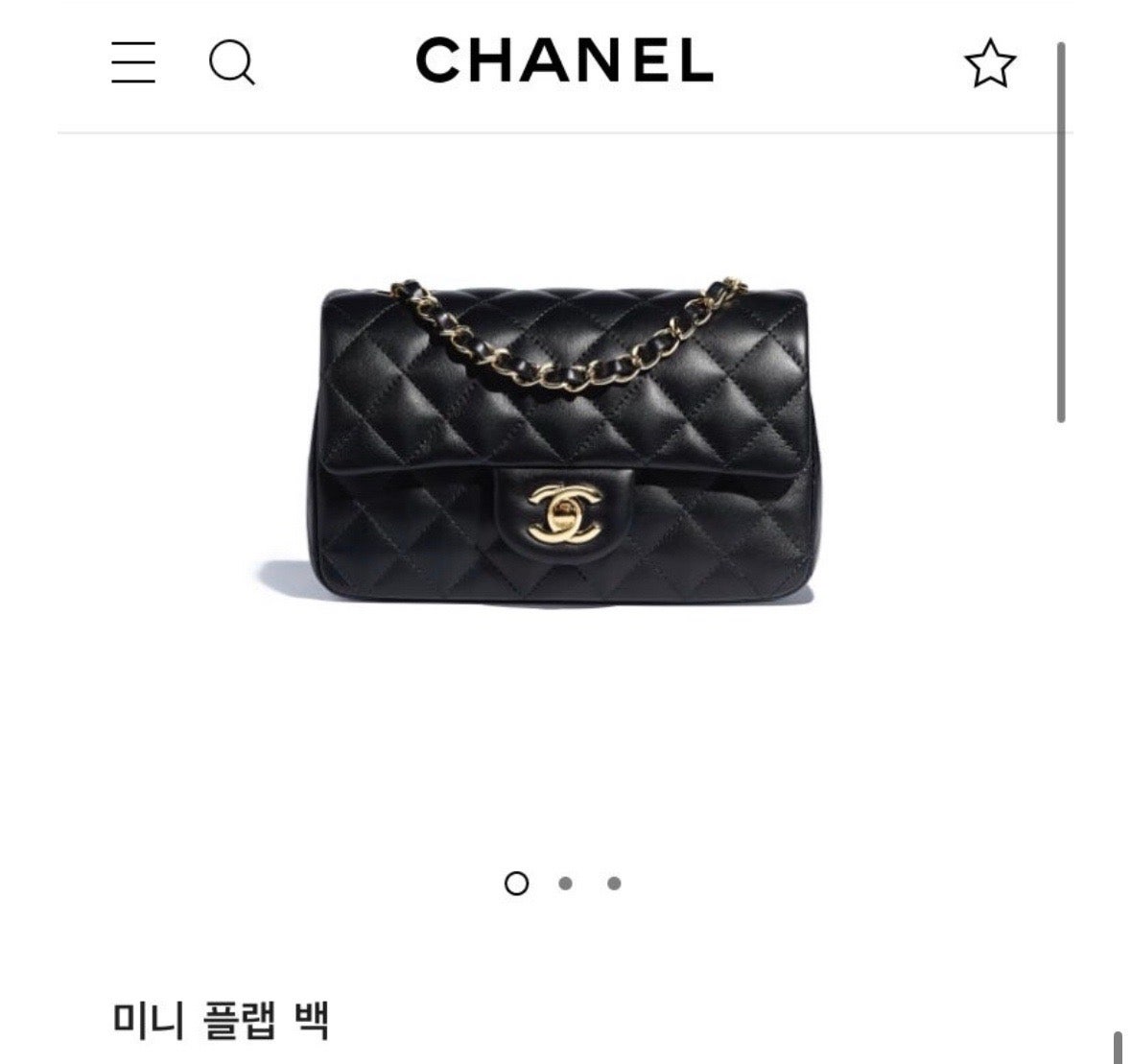Open the hamburger menu
This screenshot has width=1131, height=1064.
coord(133,62)
